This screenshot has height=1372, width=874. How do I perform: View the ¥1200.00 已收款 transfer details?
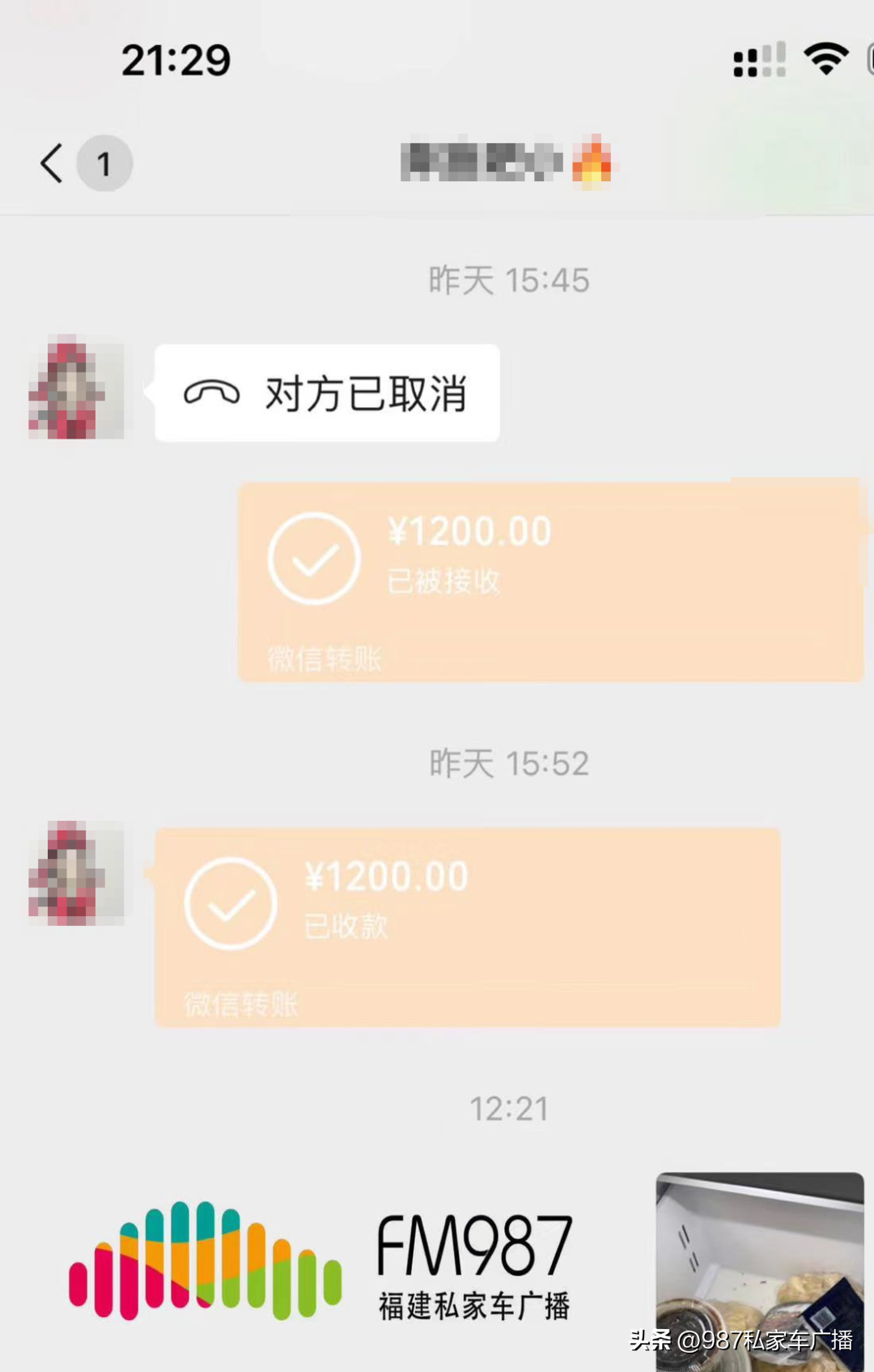pos(467,927)
